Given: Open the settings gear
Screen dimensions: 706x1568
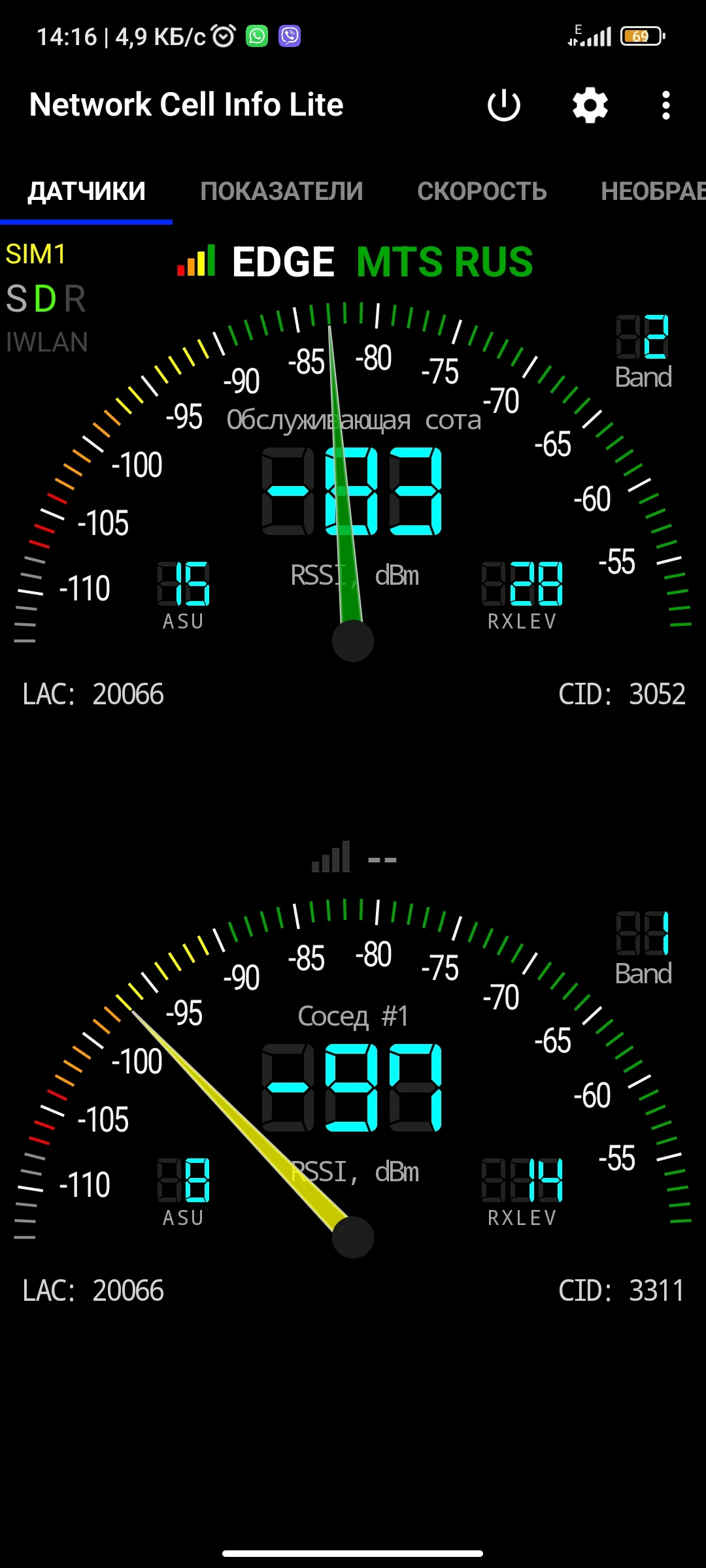Looking at the screenshot, I should pyautogui.click(x=590, y=105).
